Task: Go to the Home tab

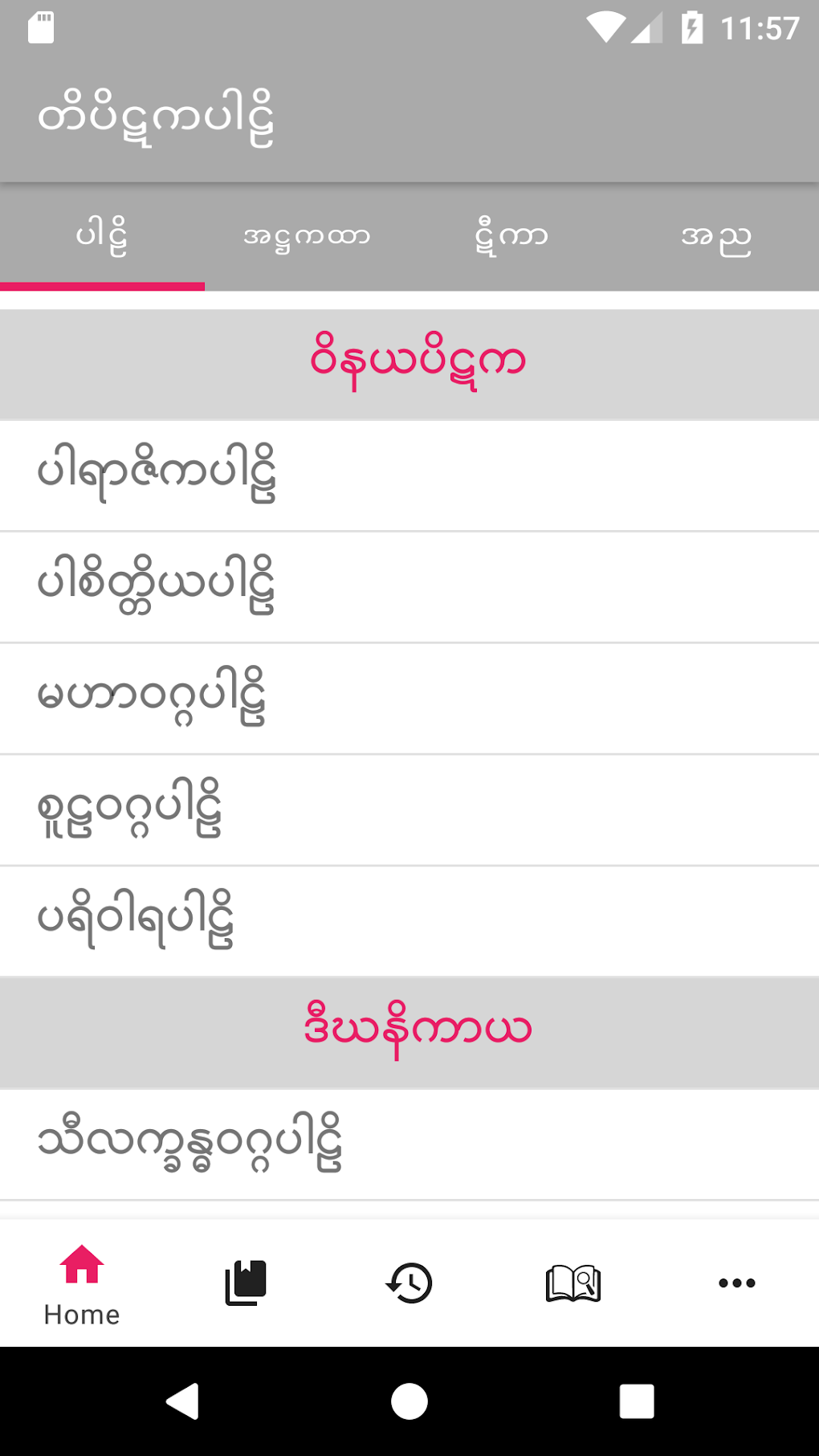Action: (82, 1283)
